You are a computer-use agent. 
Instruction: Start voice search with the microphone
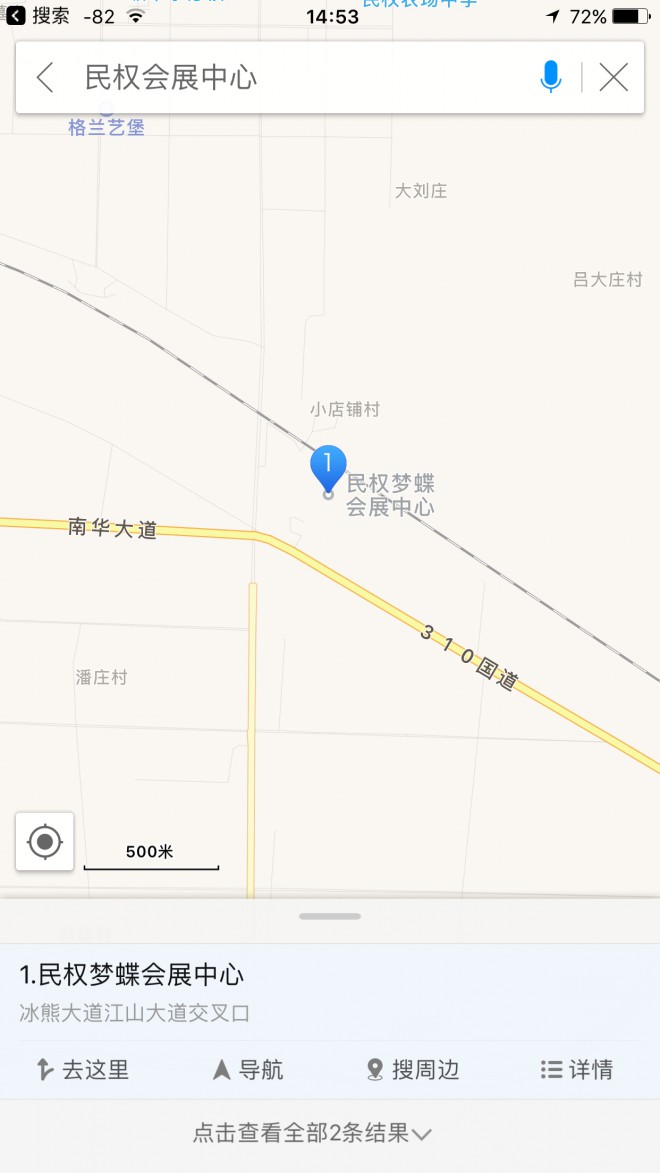[x=550, y=77]
